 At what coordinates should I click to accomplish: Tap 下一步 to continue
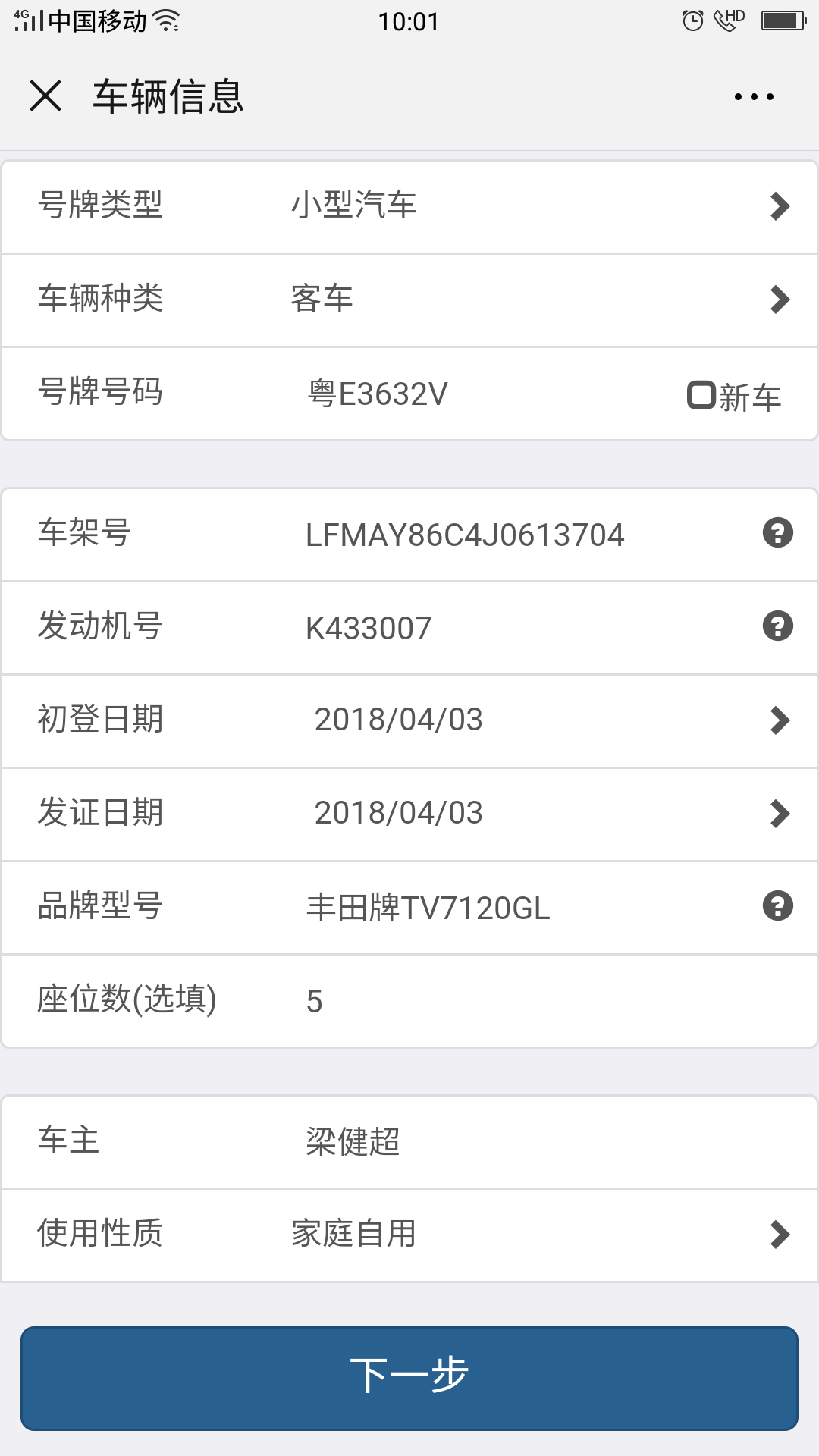[409, 1378]
